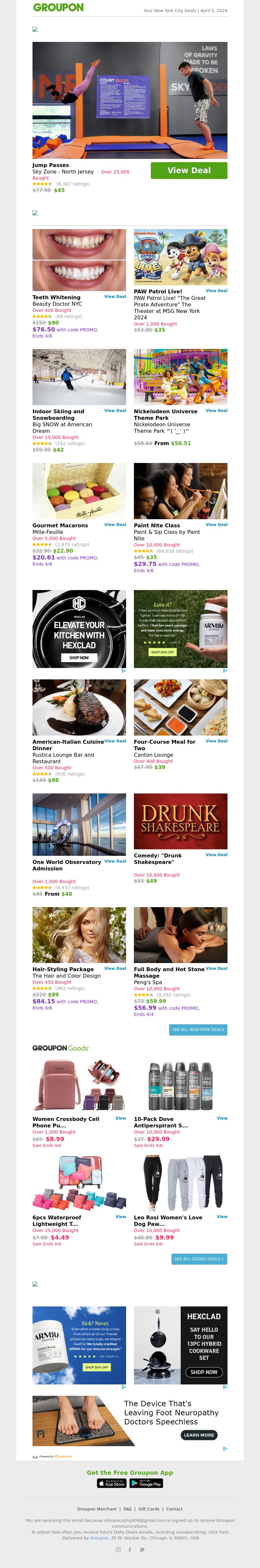This screenshot has width=260, height=1568.
Task: View the Teeth Whitening deal
Action: [x=115, y=296]
